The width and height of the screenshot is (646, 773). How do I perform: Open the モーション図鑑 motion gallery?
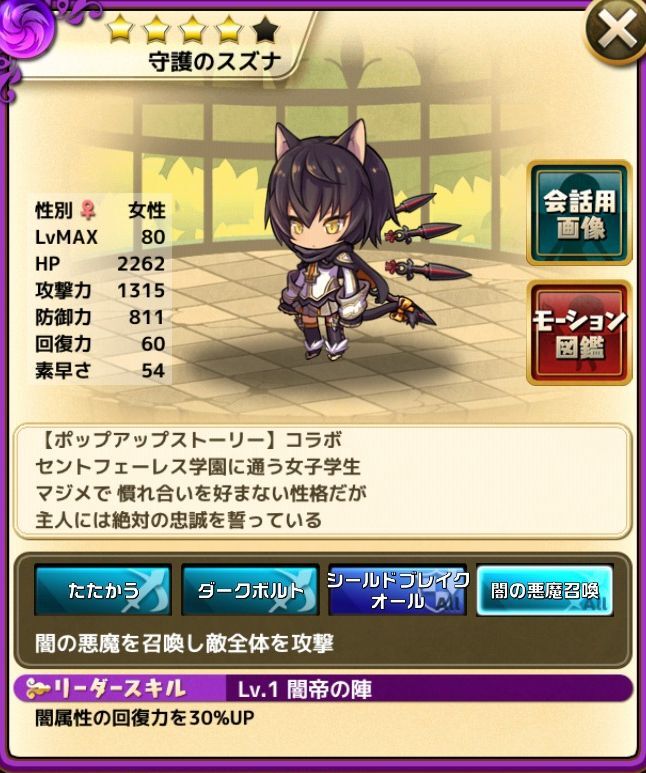(579, 332)
